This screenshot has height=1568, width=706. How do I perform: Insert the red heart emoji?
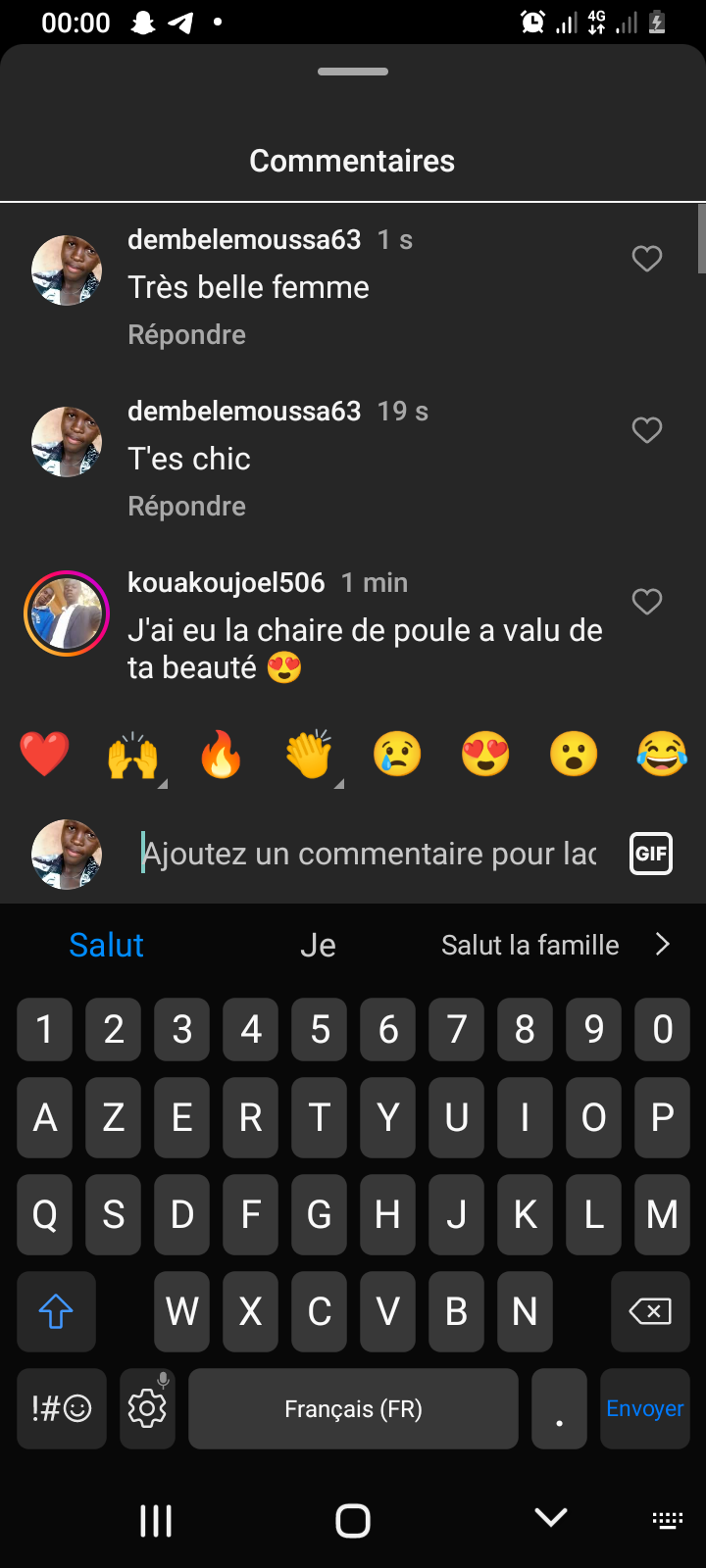(44, 755)
